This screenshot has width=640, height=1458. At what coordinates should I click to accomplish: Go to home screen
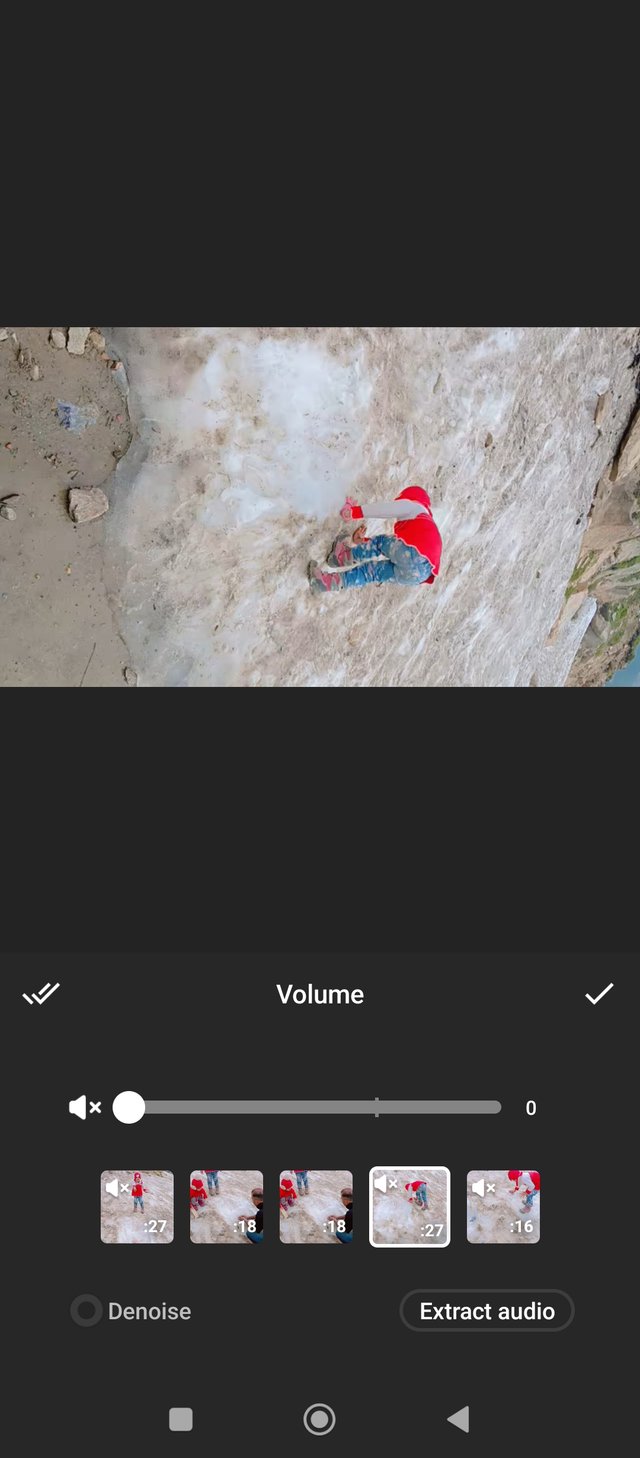pyautogui.click(x=319, y=1419)
